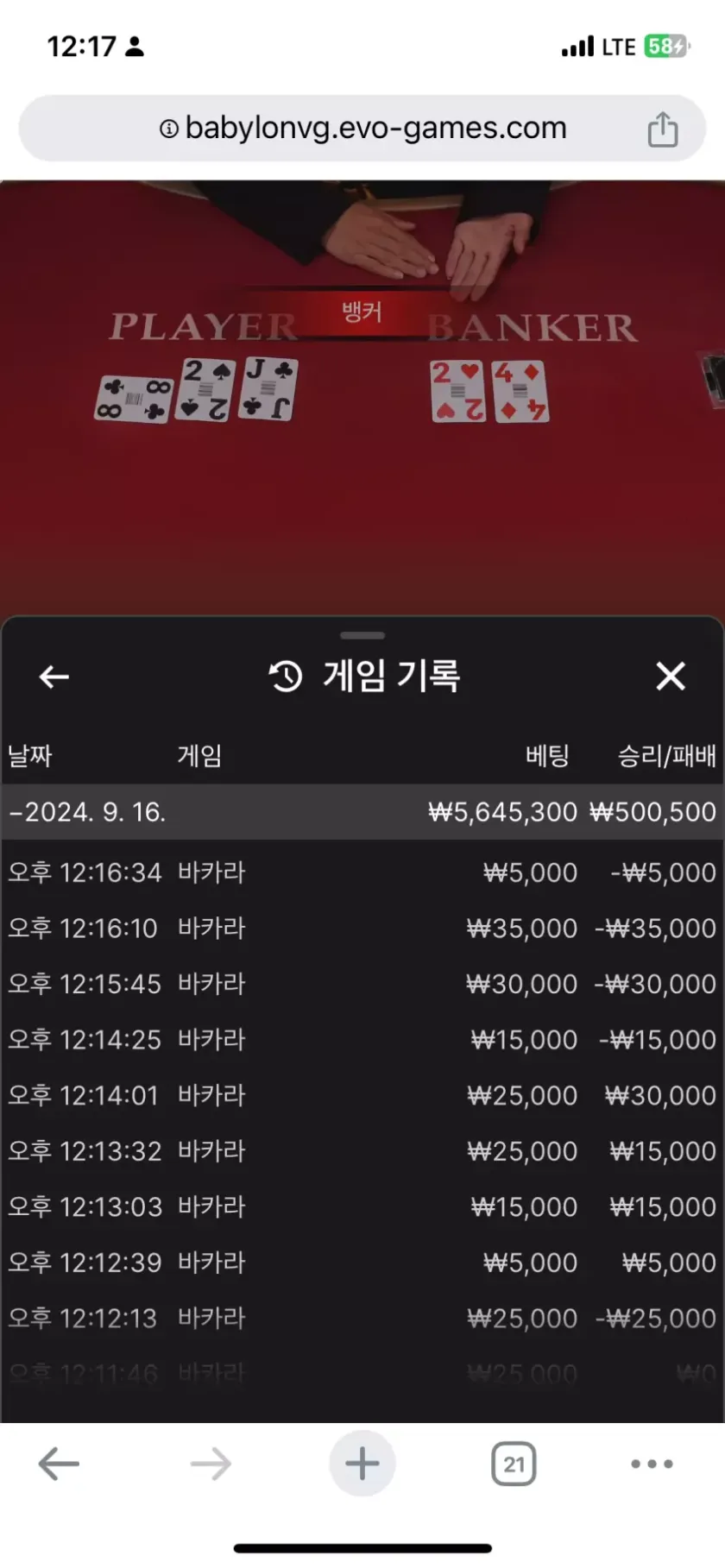Close the 게임 기록 panel

[670, 677]
